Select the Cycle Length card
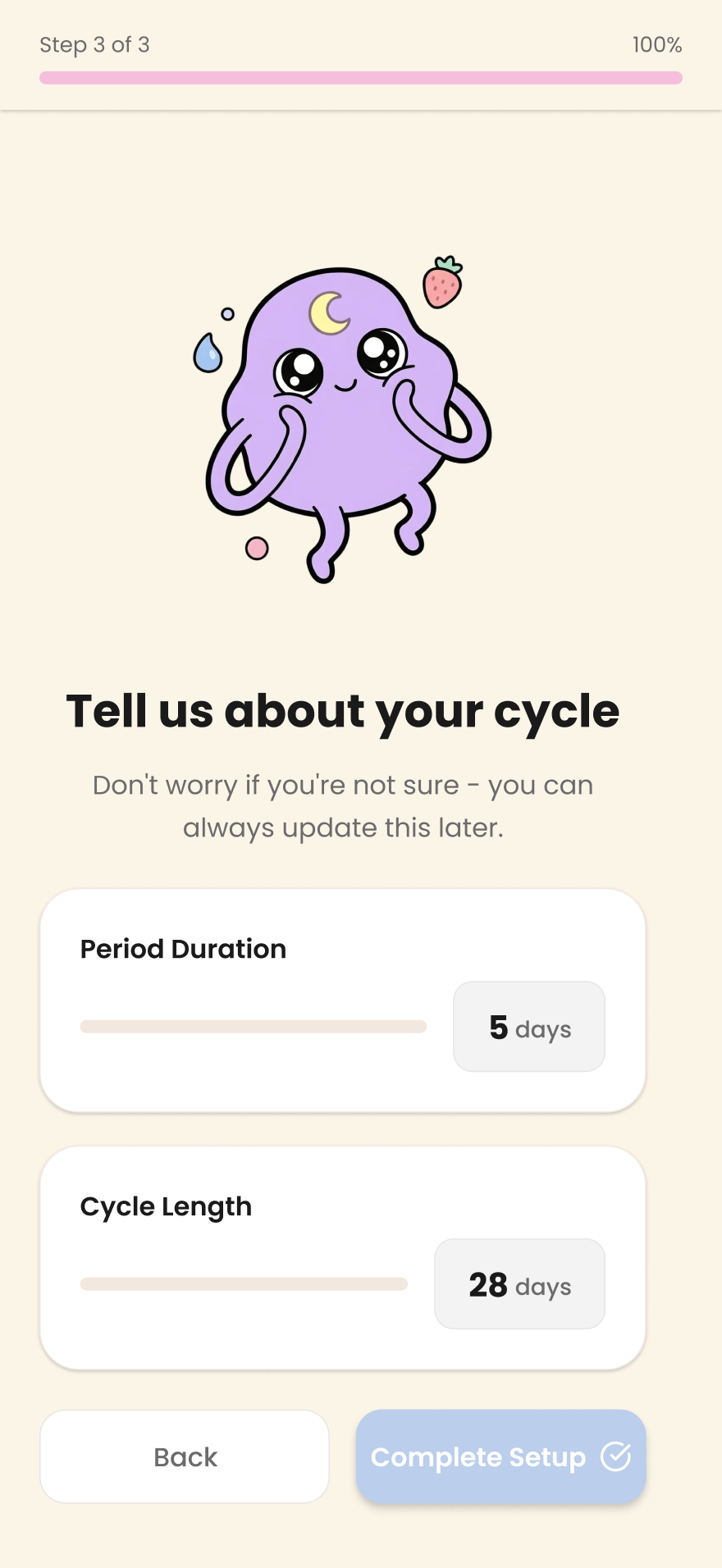Screen dimensions: 722x1568 click(343, 1257)
